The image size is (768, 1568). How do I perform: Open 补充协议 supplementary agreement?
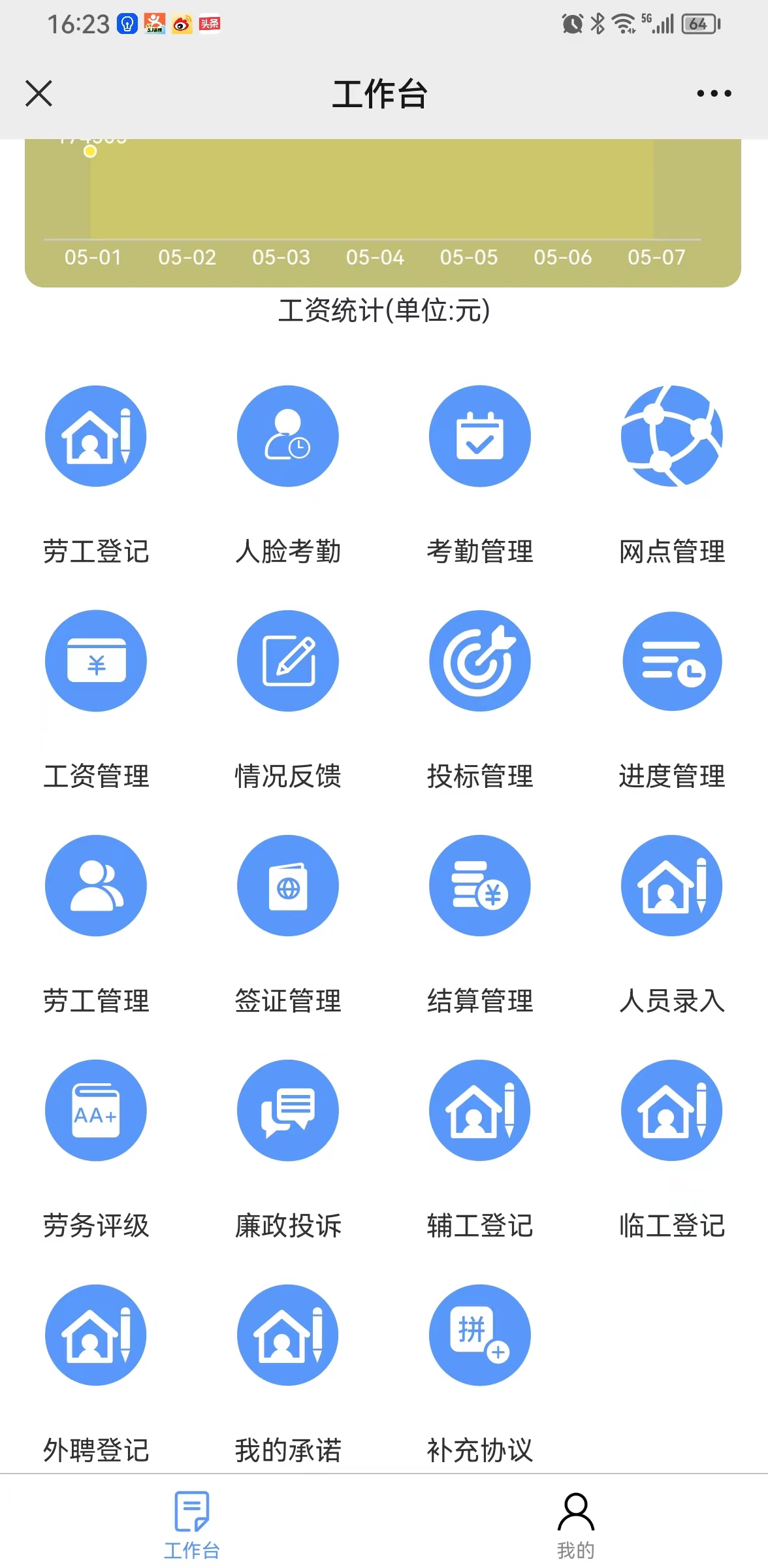click(x=480, y=1335)
